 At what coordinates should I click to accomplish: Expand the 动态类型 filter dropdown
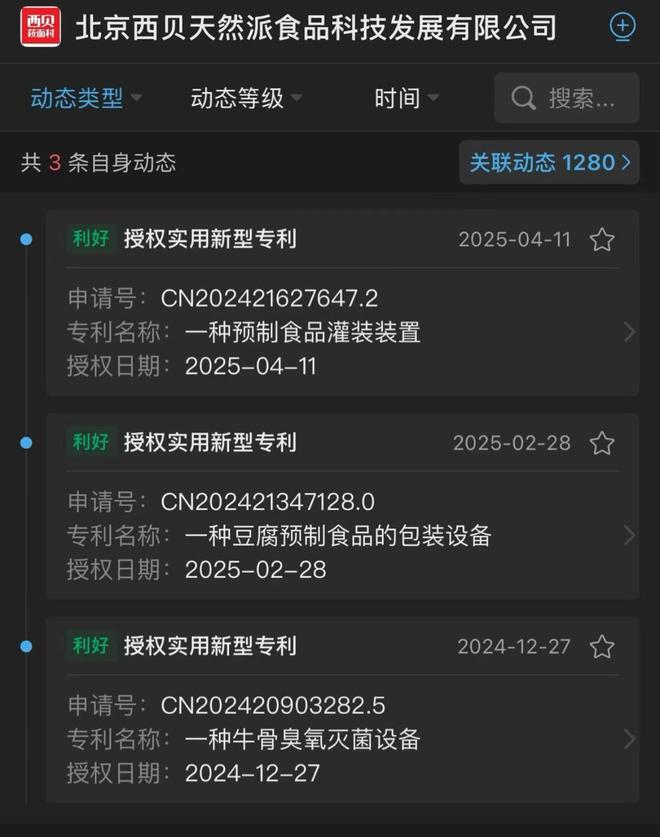(x=86, y=98)
